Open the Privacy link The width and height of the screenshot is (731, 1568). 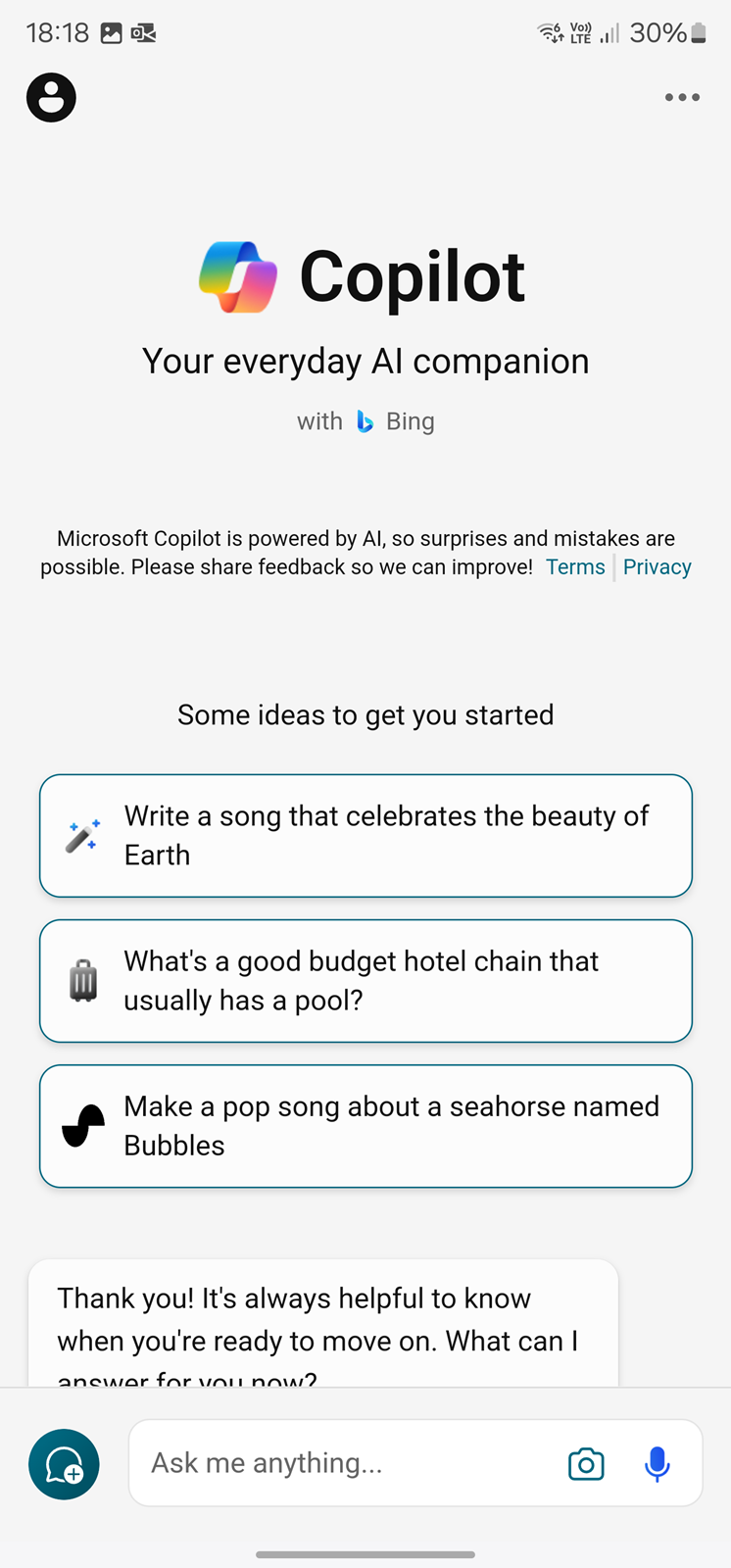tap(657, 566)
